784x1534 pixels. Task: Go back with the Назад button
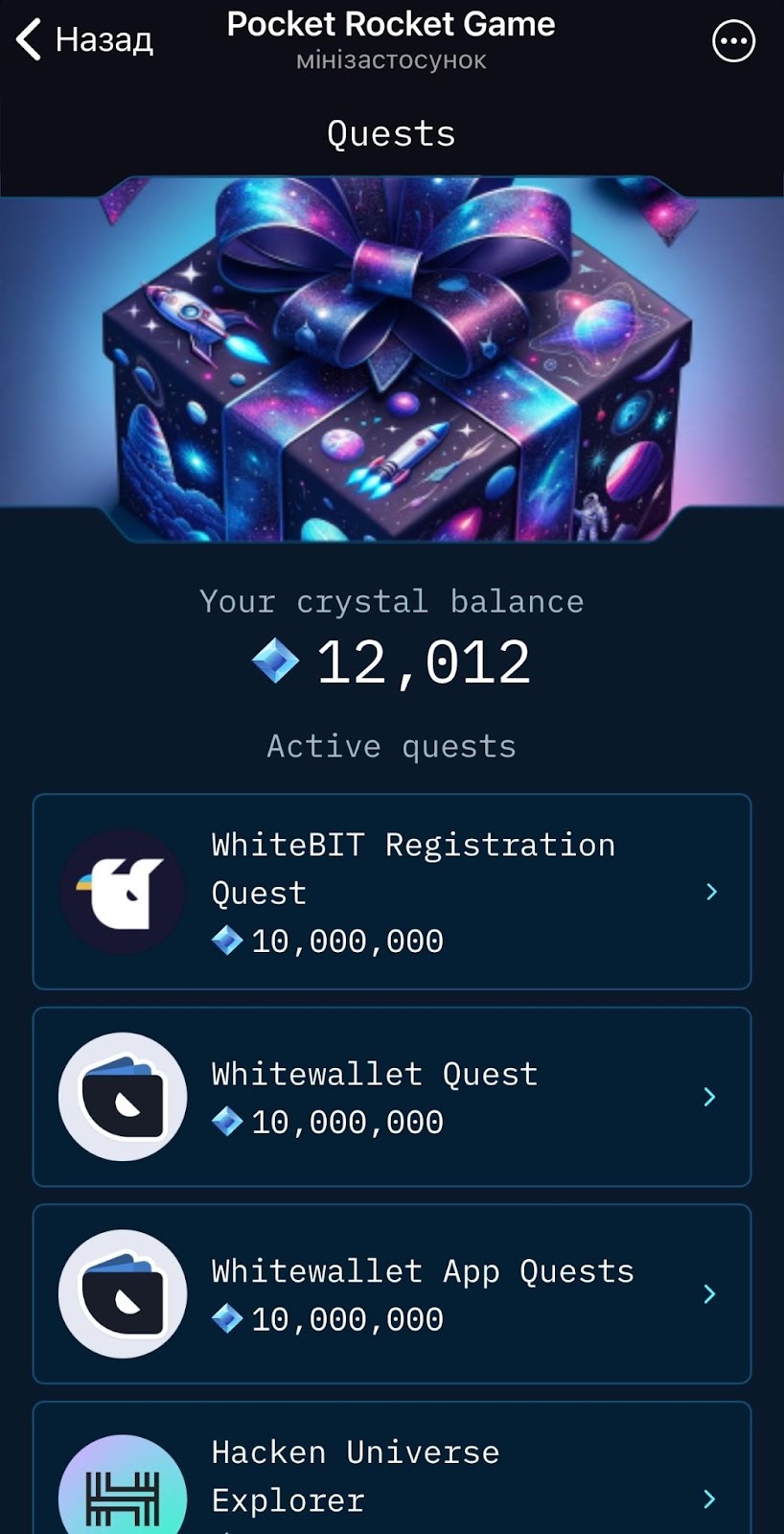[84, 40]
